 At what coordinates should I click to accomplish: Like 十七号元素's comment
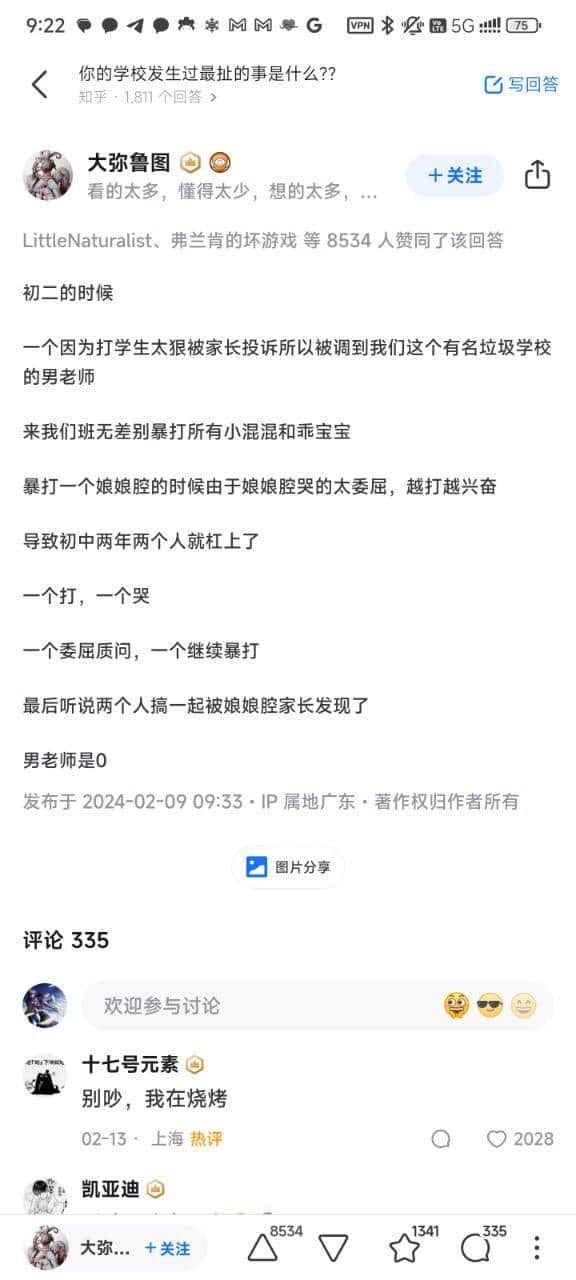click(x=519, y=1139)
